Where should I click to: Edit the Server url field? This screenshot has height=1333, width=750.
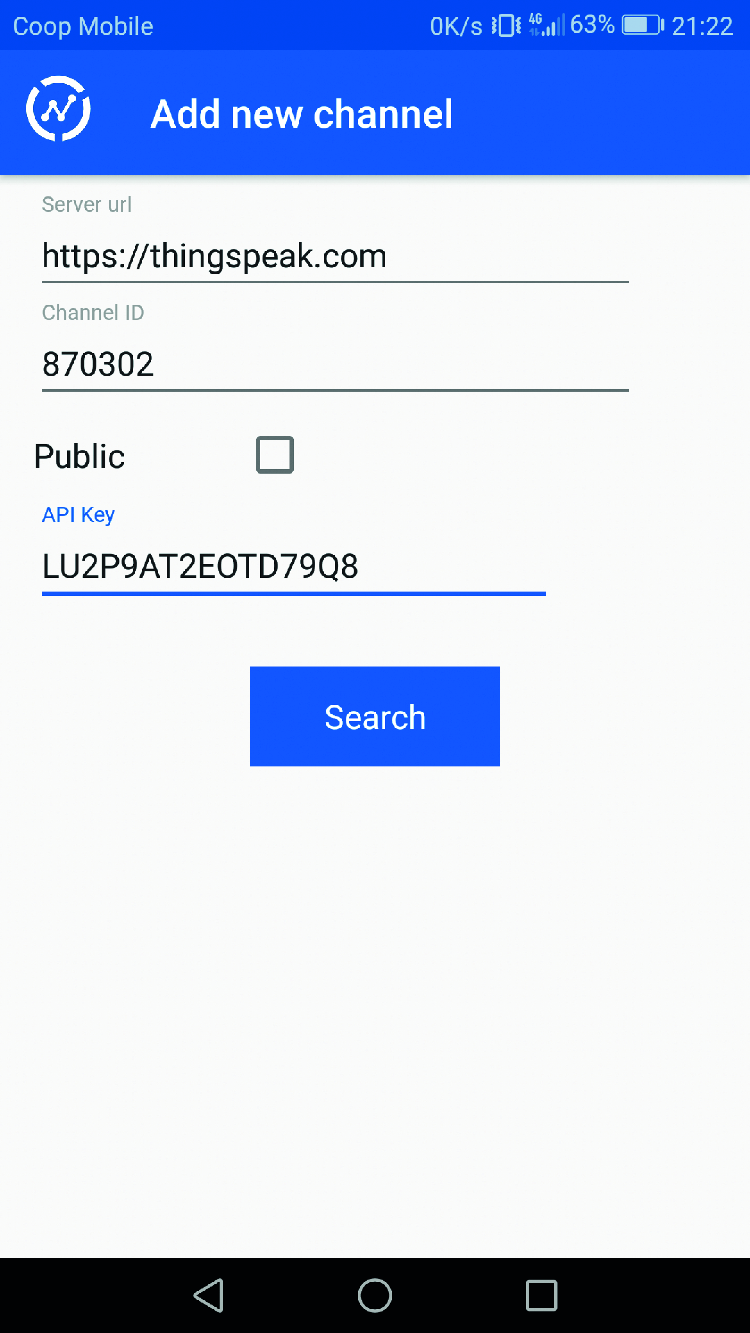(334, 257)
